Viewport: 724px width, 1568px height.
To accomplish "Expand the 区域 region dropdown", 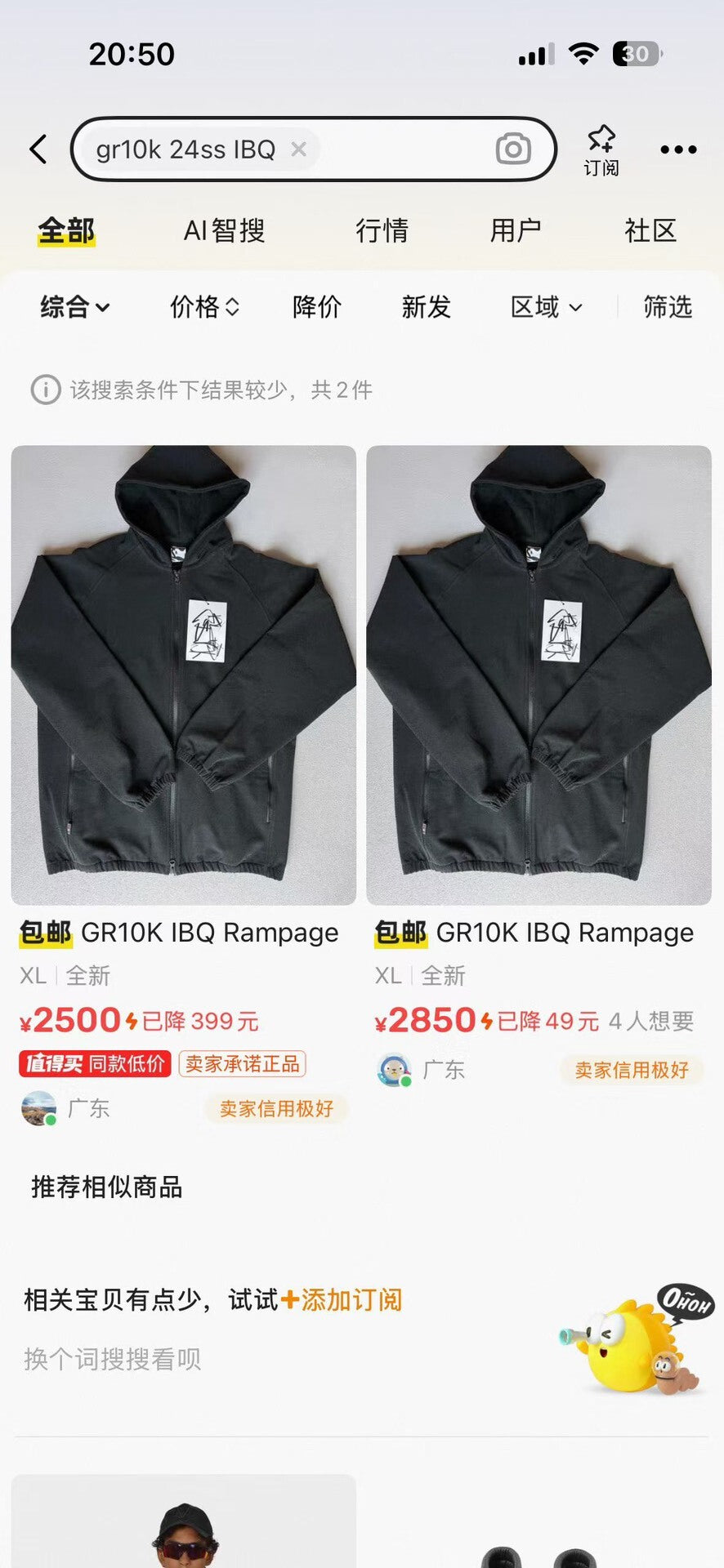I will pyautogui.click(x=544, y=308).
